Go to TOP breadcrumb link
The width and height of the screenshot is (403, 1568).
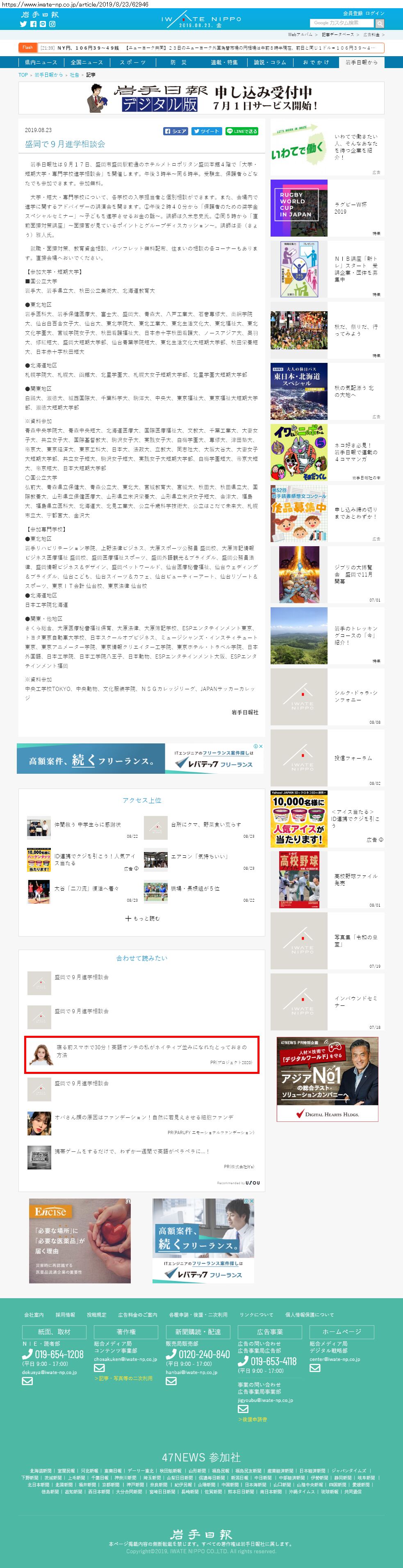pos(23,75)
